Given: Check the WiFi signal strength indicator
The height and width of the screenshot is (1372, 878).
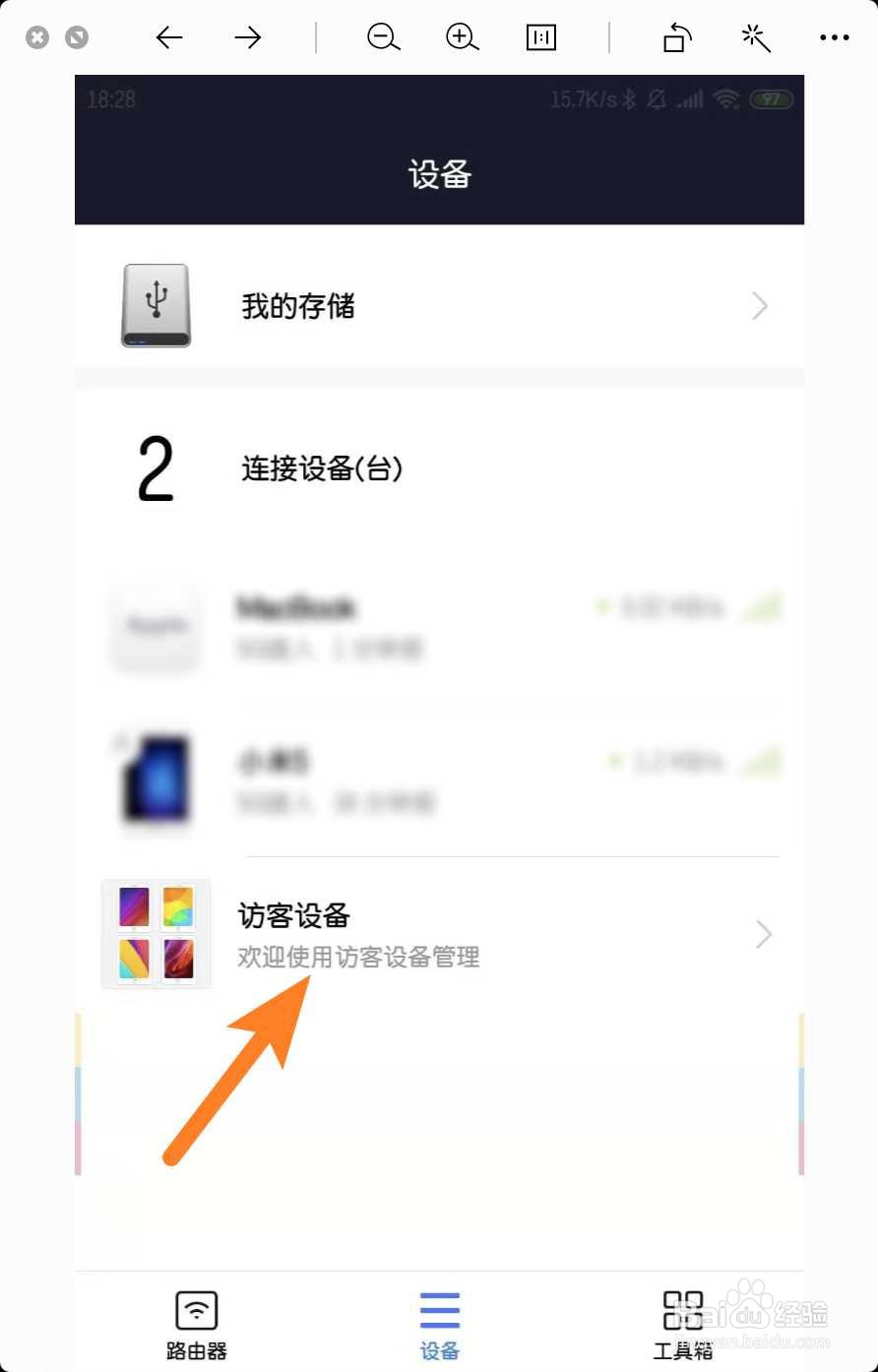Looking at the screenshot, I should click(725, 99).
